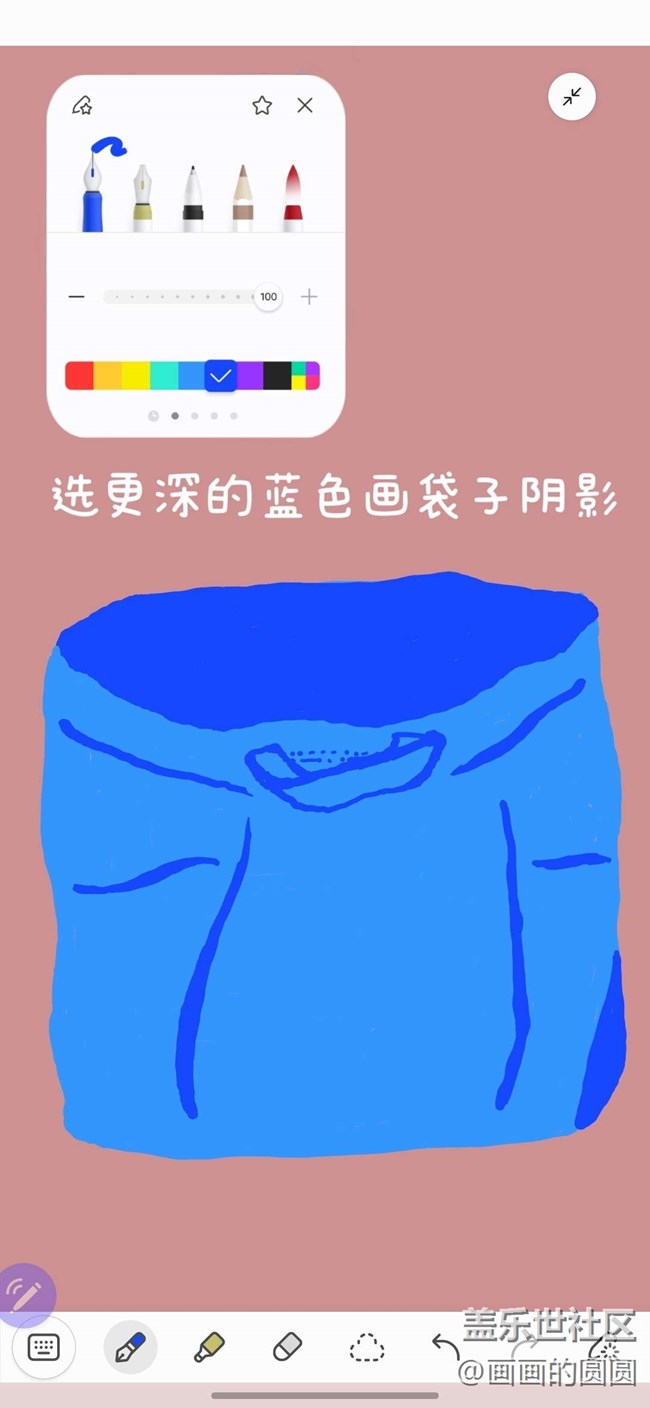This screenshot has height=1408, width=650.
Task: Pick the red color swatch
Action: 79,376
